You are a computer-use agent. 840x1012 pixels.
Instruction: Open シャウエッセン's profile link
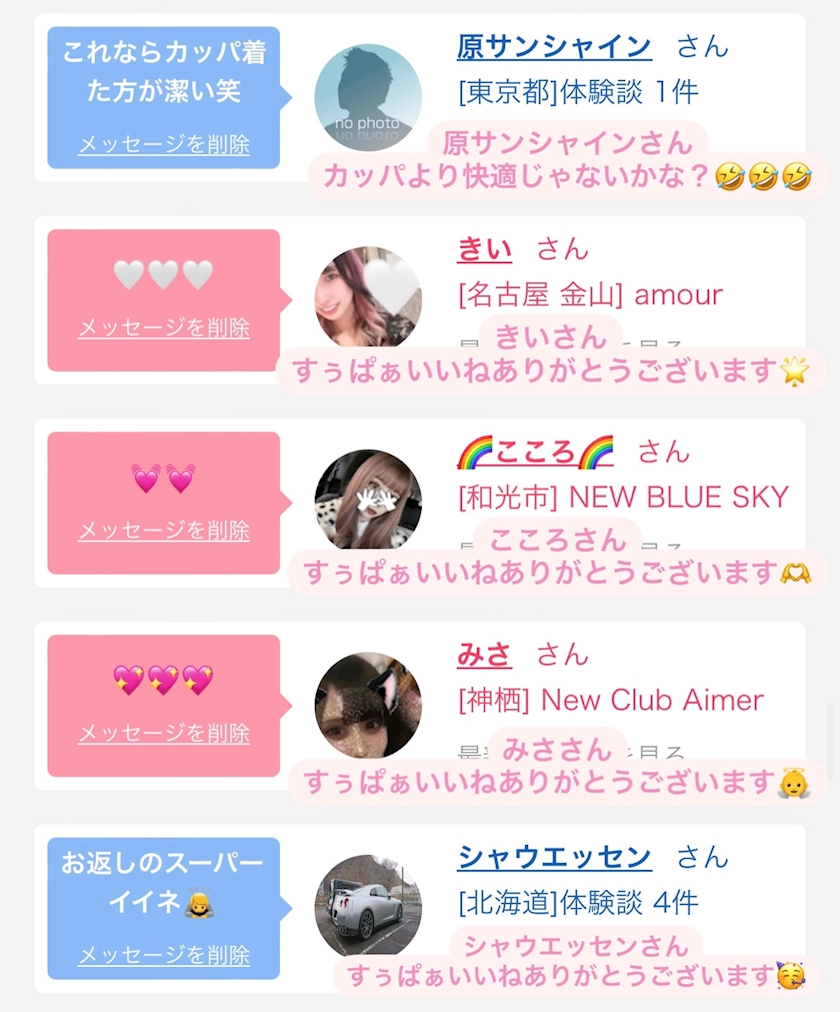[x=554, y=857]
